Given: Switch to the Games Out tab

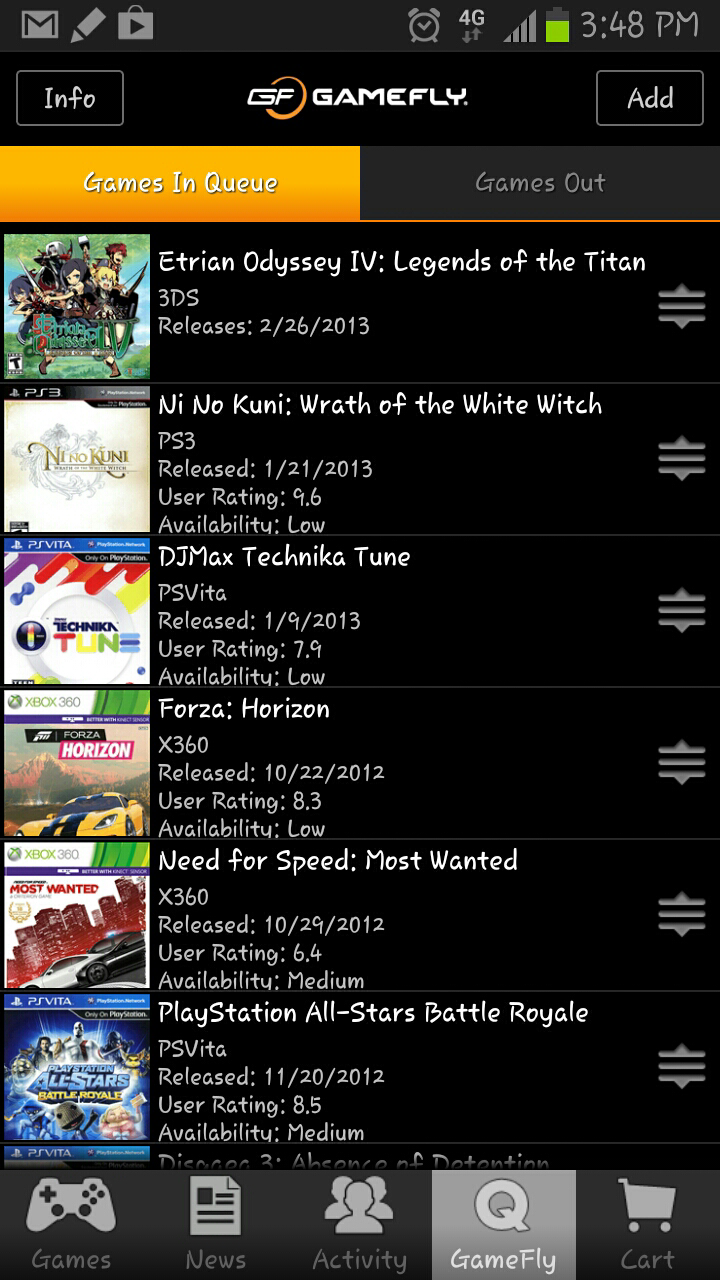Looking at the screenshot, I should pos(540,183).
